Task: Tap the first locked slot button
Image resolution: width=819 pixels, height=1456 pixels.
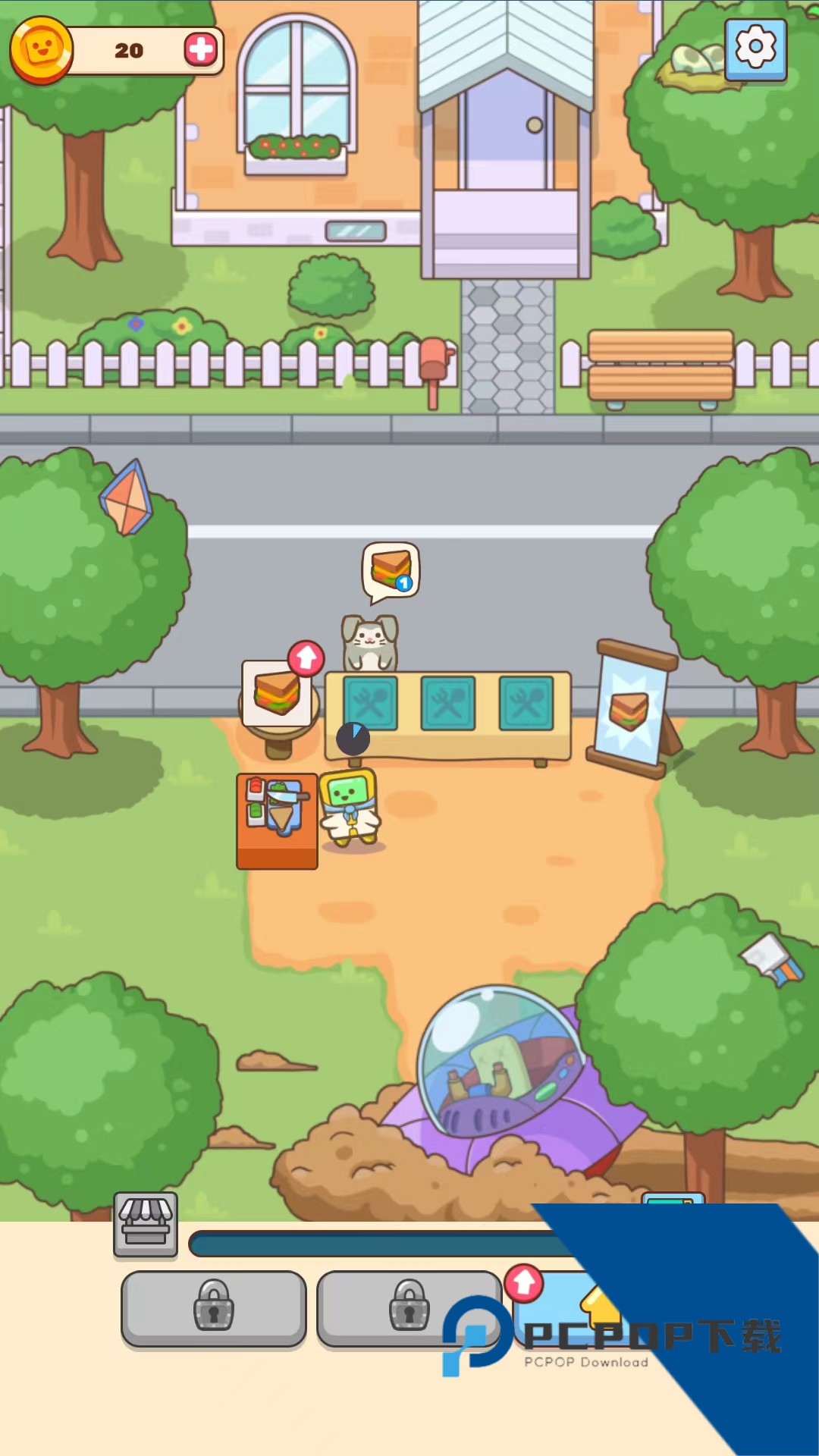Action: [x=214, y=1308]
